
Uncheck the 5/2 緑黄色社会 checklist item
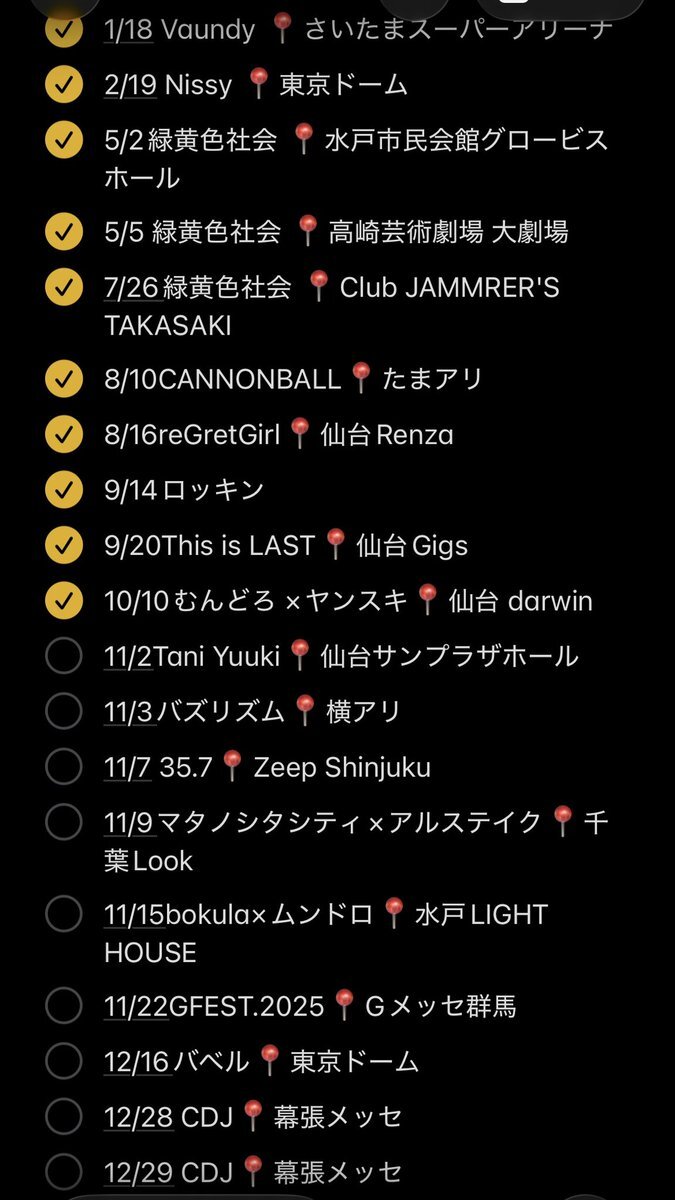[64, 140]
